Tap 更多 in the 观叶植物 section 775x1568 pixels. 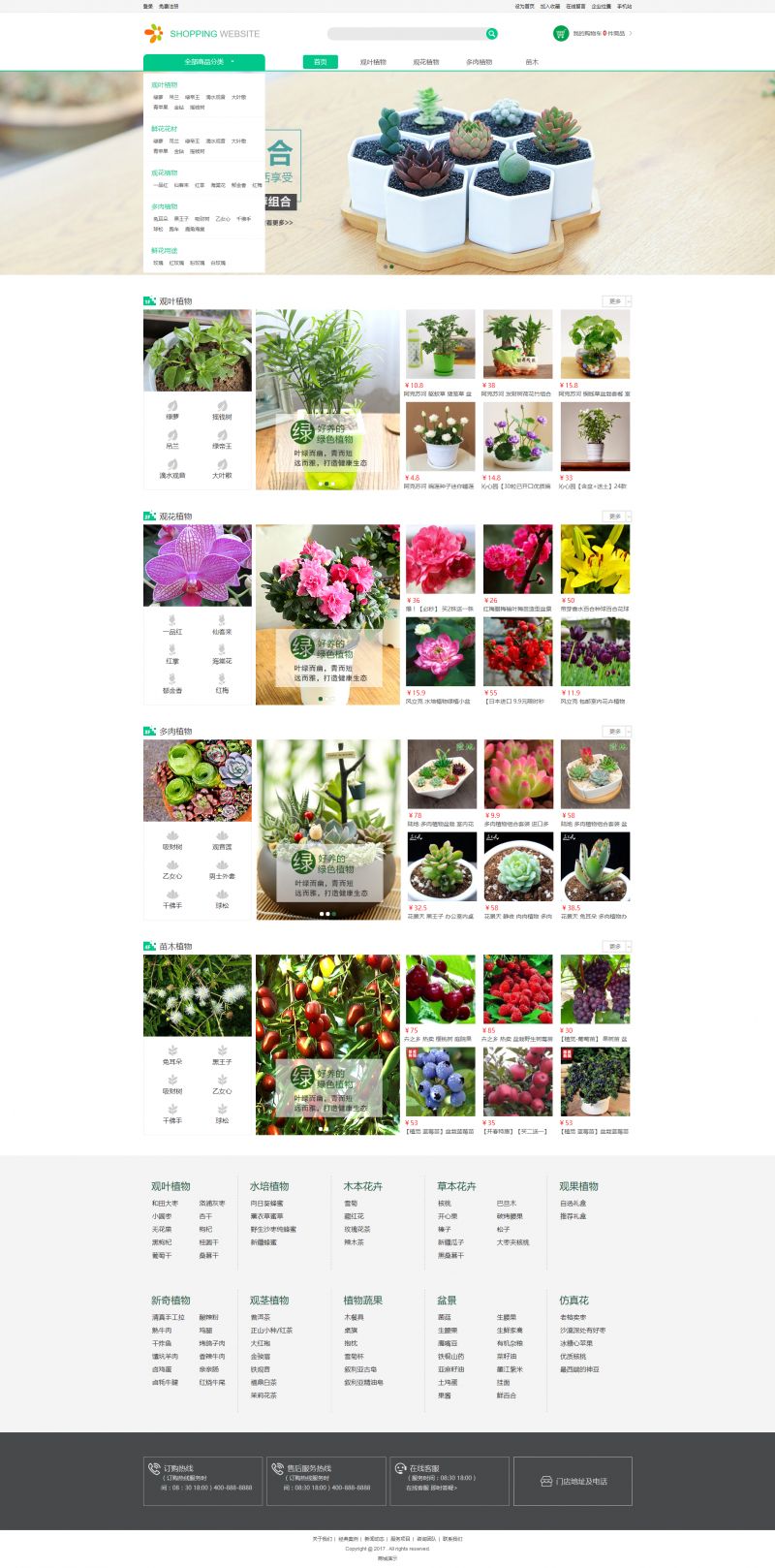coord(616,301)
